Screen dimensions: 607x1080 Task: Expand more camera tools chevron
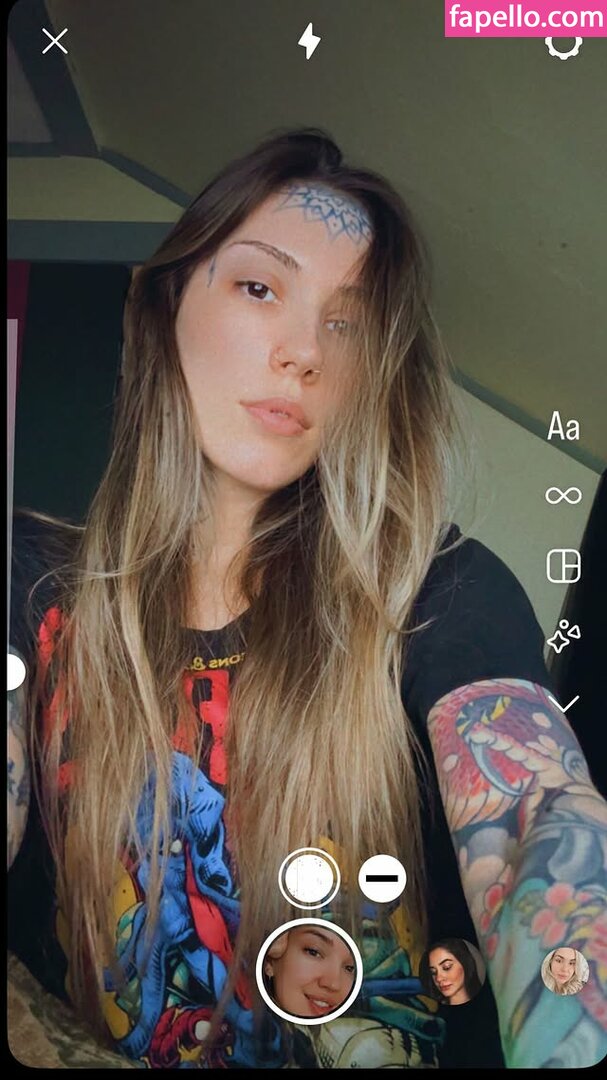pos(564,704)
